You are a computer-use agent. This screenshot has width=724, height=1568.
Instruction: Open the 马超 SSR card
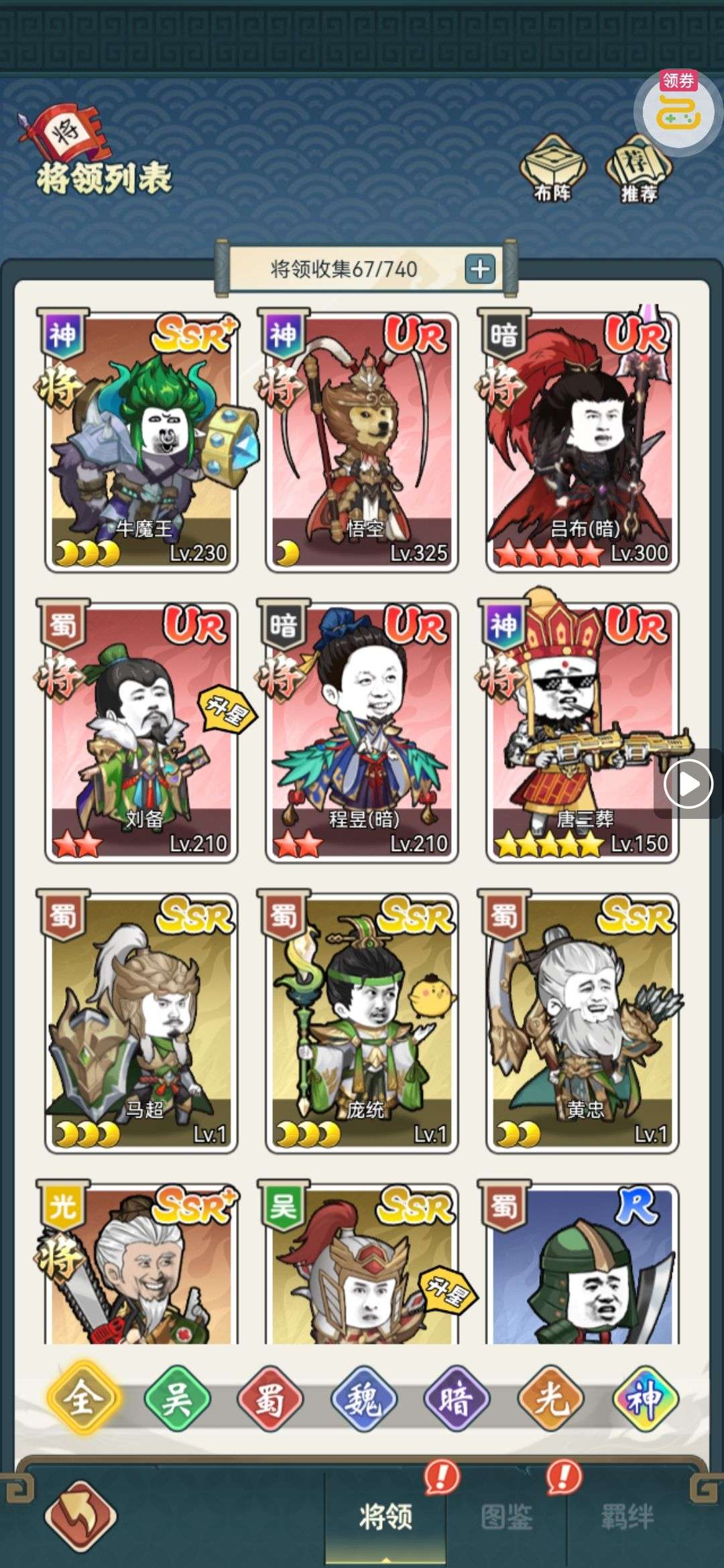[141, 1023]
